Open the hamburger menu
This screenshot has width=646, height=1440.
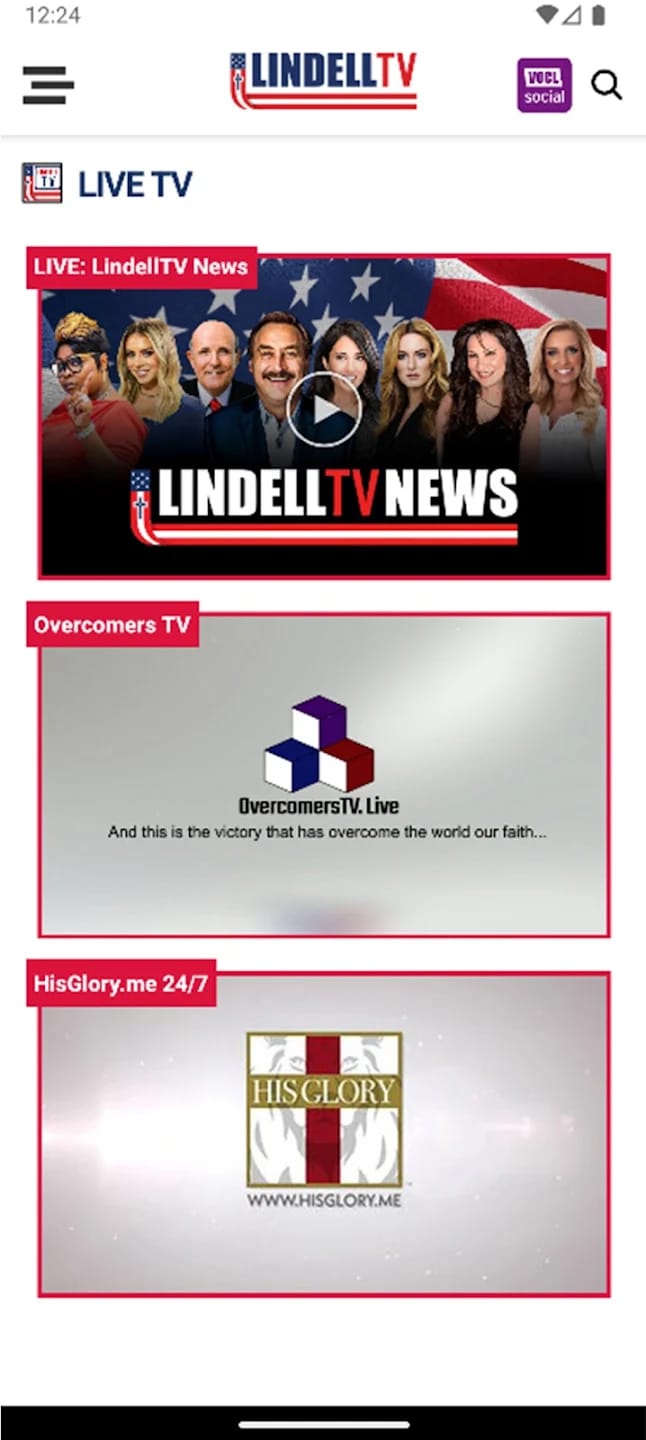[48, 85]
